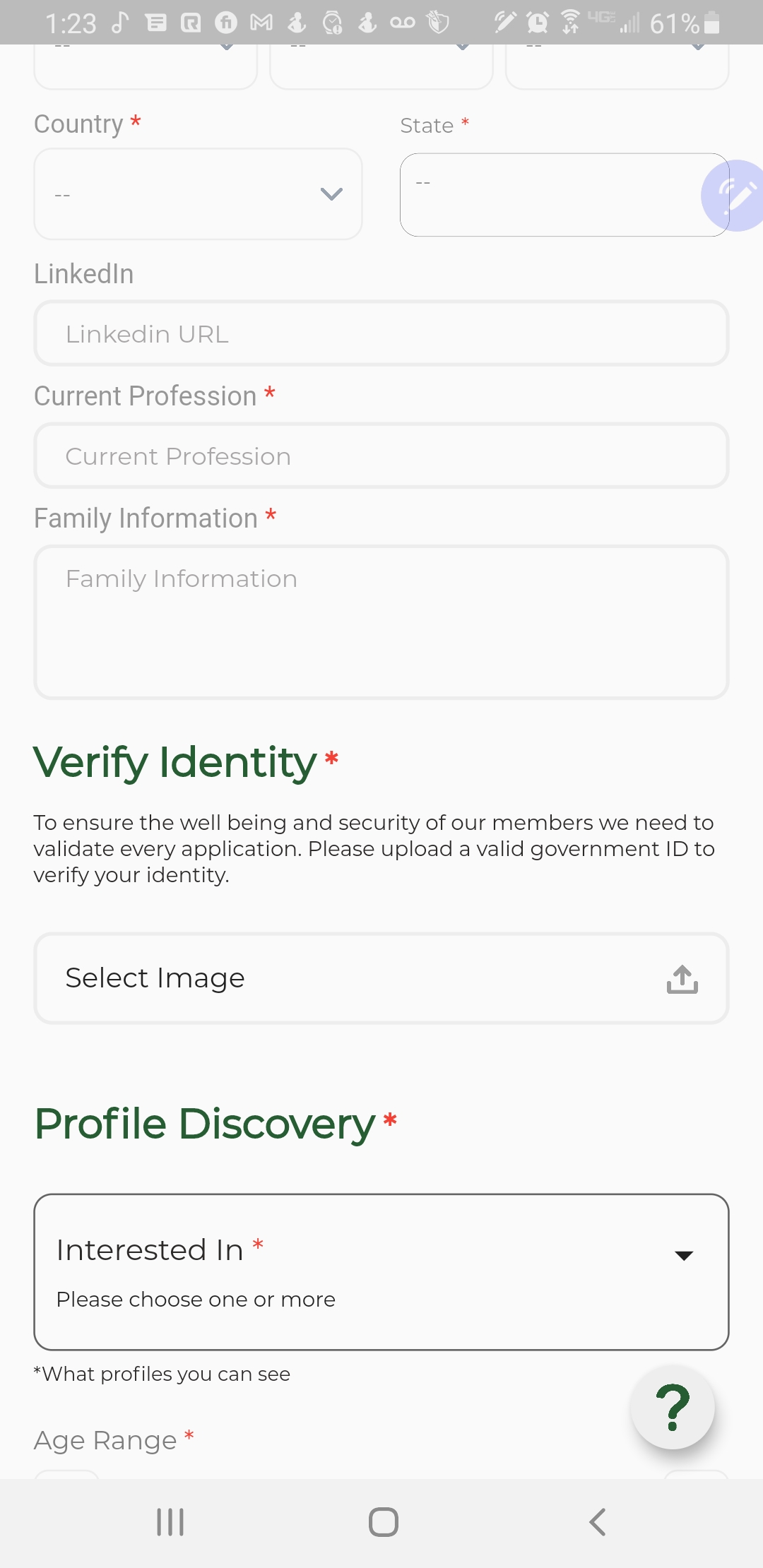Image resolution: width=763 pixels, height=1568 pixels.
Task: Tap the Linkedin URL input field
Action: click(381, 334)
